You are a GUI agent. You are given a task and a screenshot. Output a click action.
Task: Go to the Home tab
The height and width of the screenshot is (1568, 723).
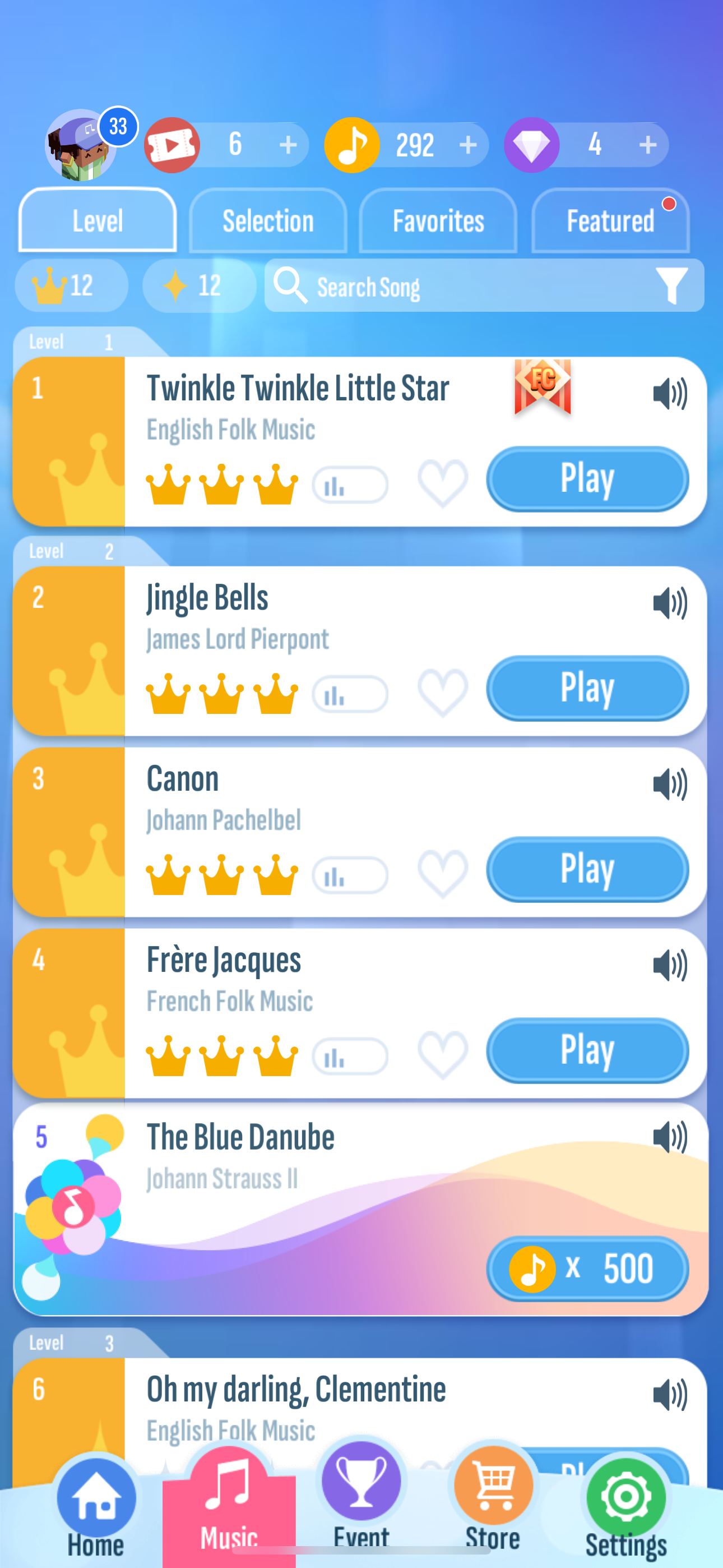(x=95, y=1510)
